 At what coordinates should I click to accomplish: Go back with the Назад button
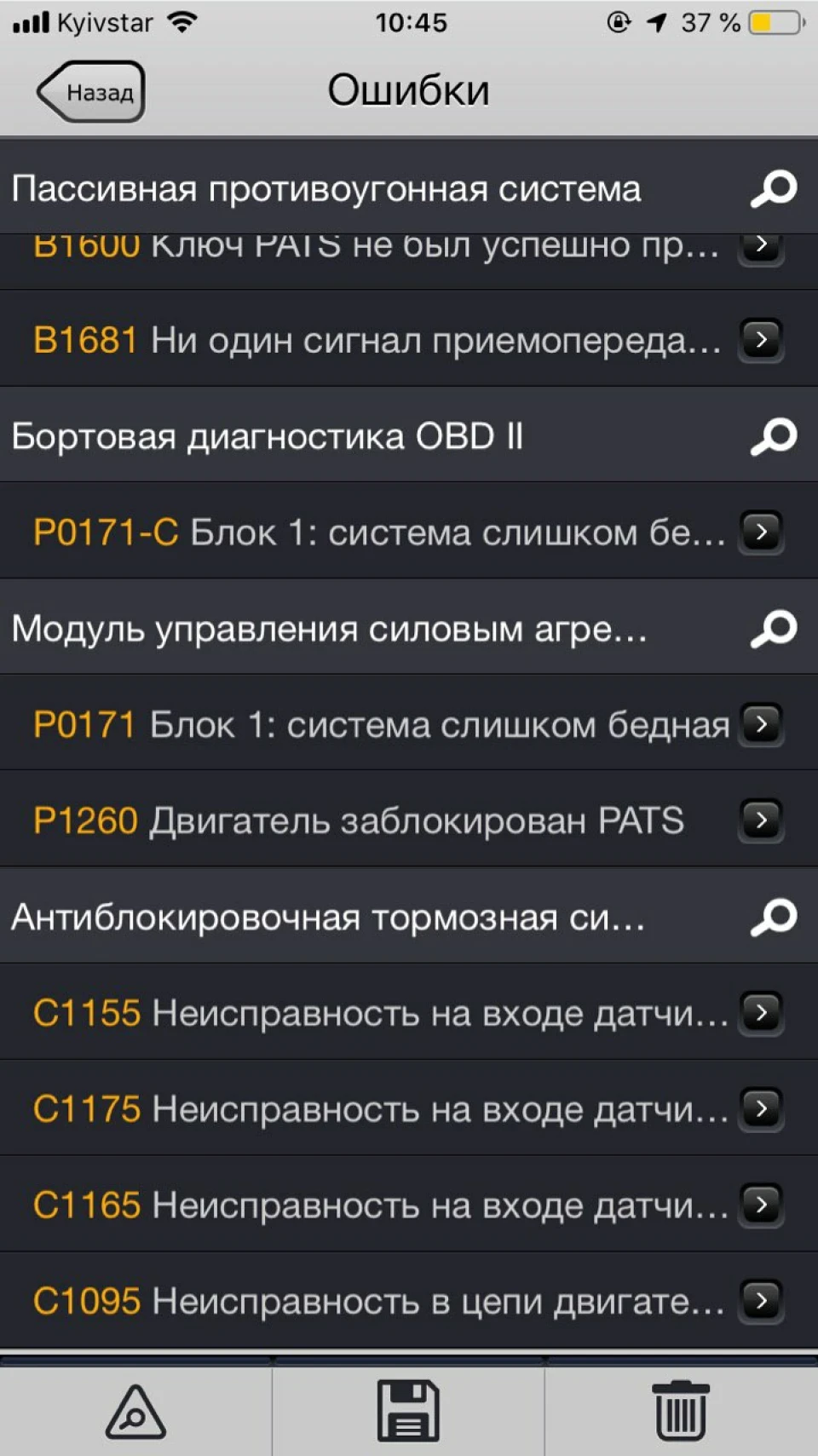90,91
